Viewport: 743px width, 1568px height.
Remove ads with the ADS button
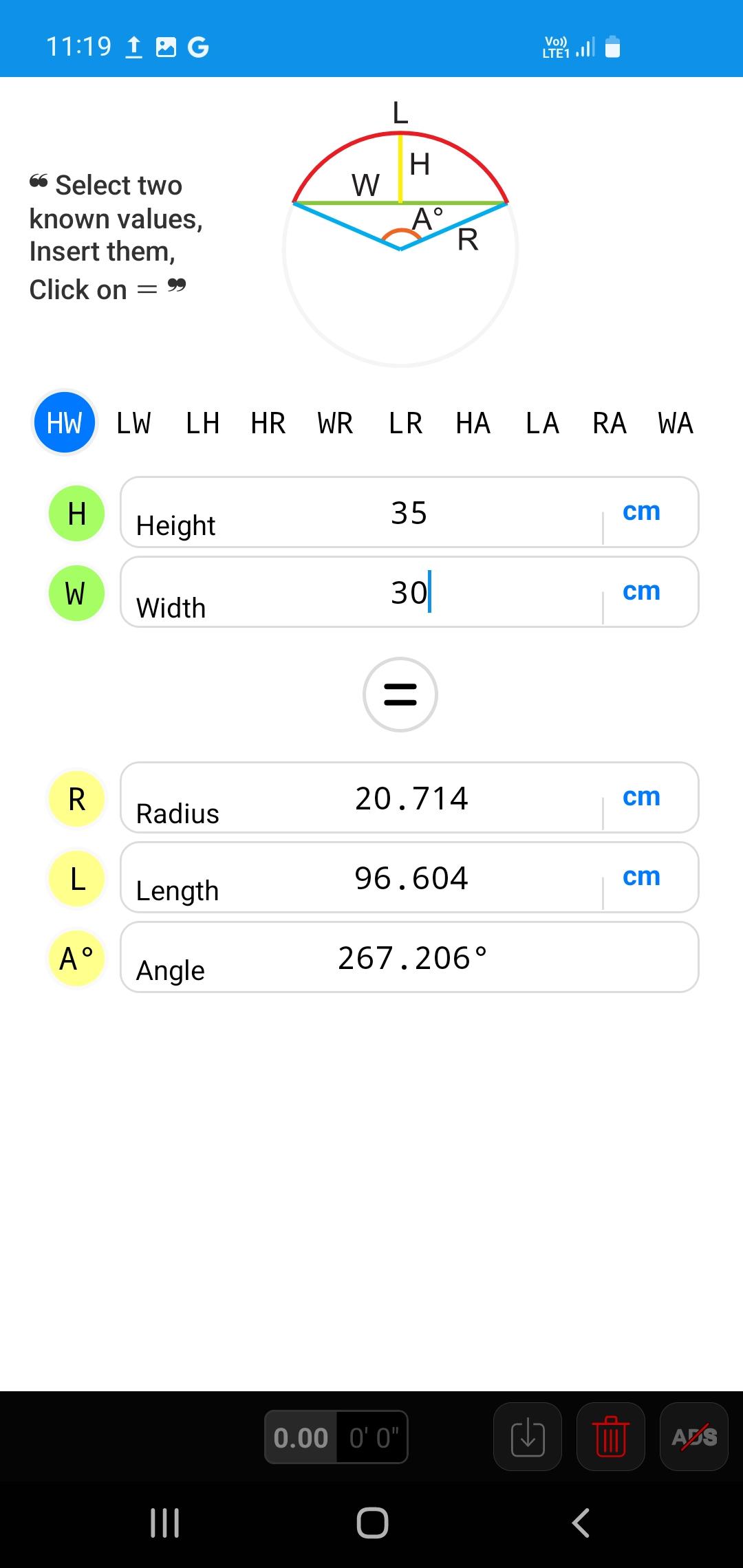click(x=694, y=1437)
